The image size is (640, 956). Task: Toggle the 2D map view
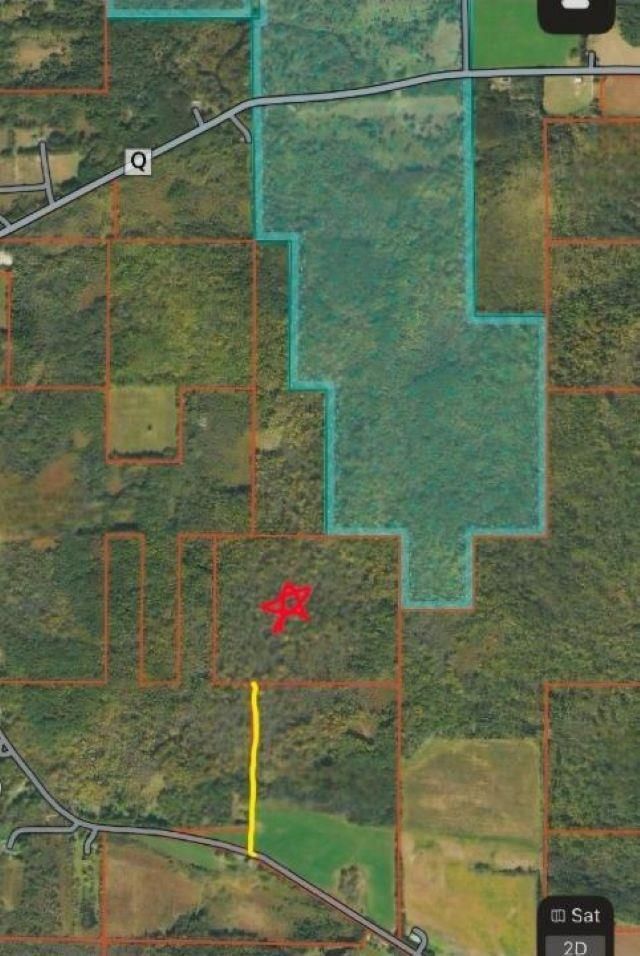tap(575, 945)
